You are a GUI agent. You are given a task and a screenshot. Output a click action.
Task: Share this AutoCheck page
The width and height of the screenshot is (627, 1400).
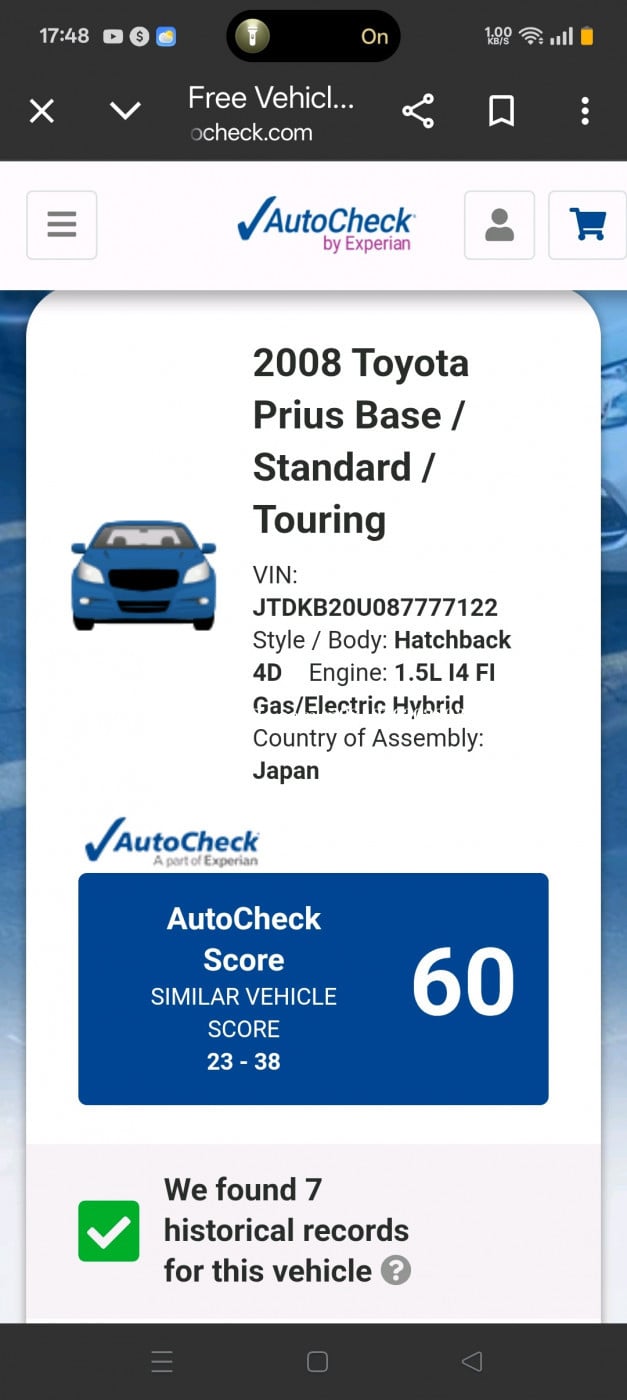(418, 111)
